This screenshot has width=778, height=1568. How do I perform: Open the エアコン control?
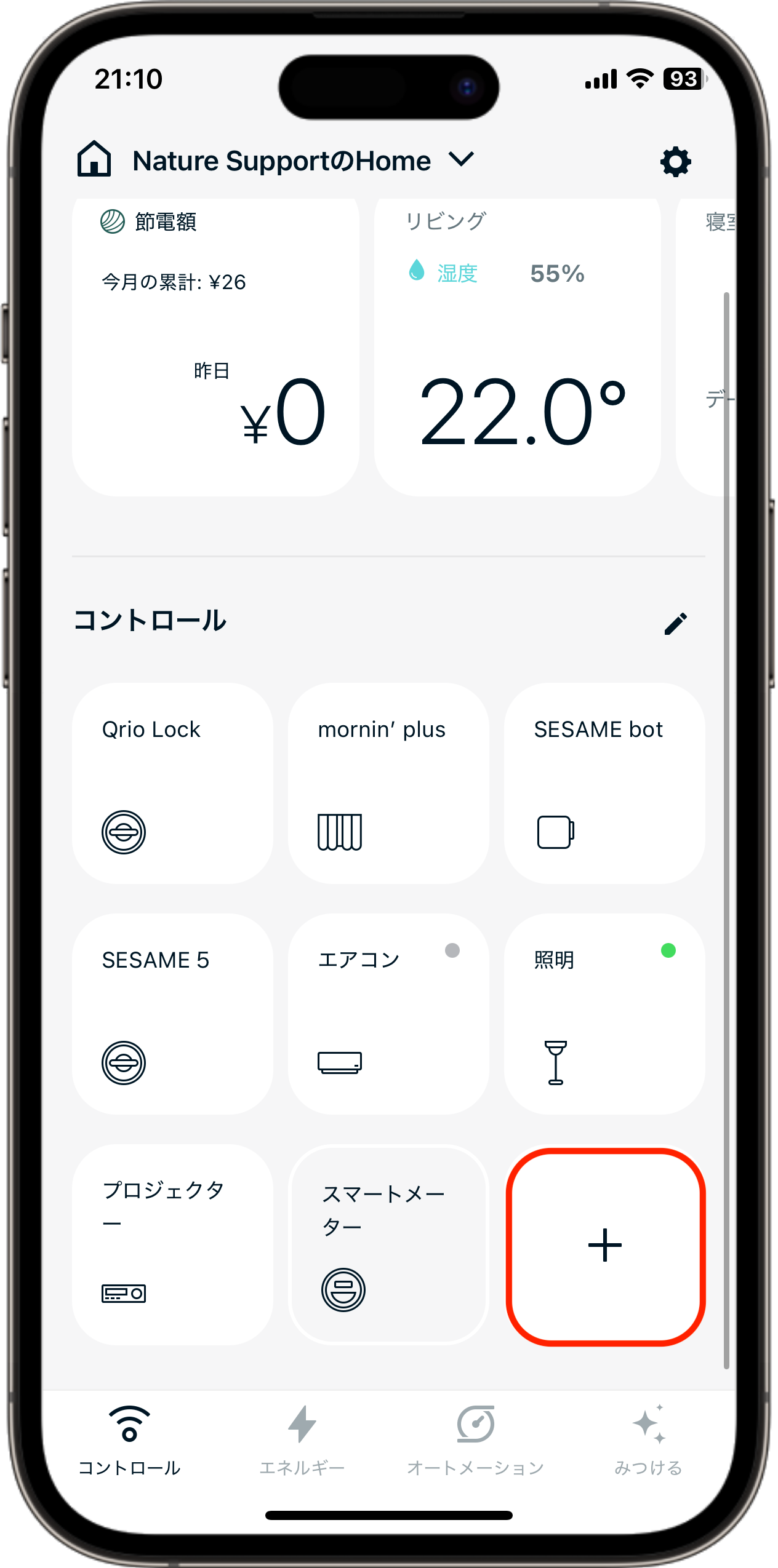(x=388, y=1014)
